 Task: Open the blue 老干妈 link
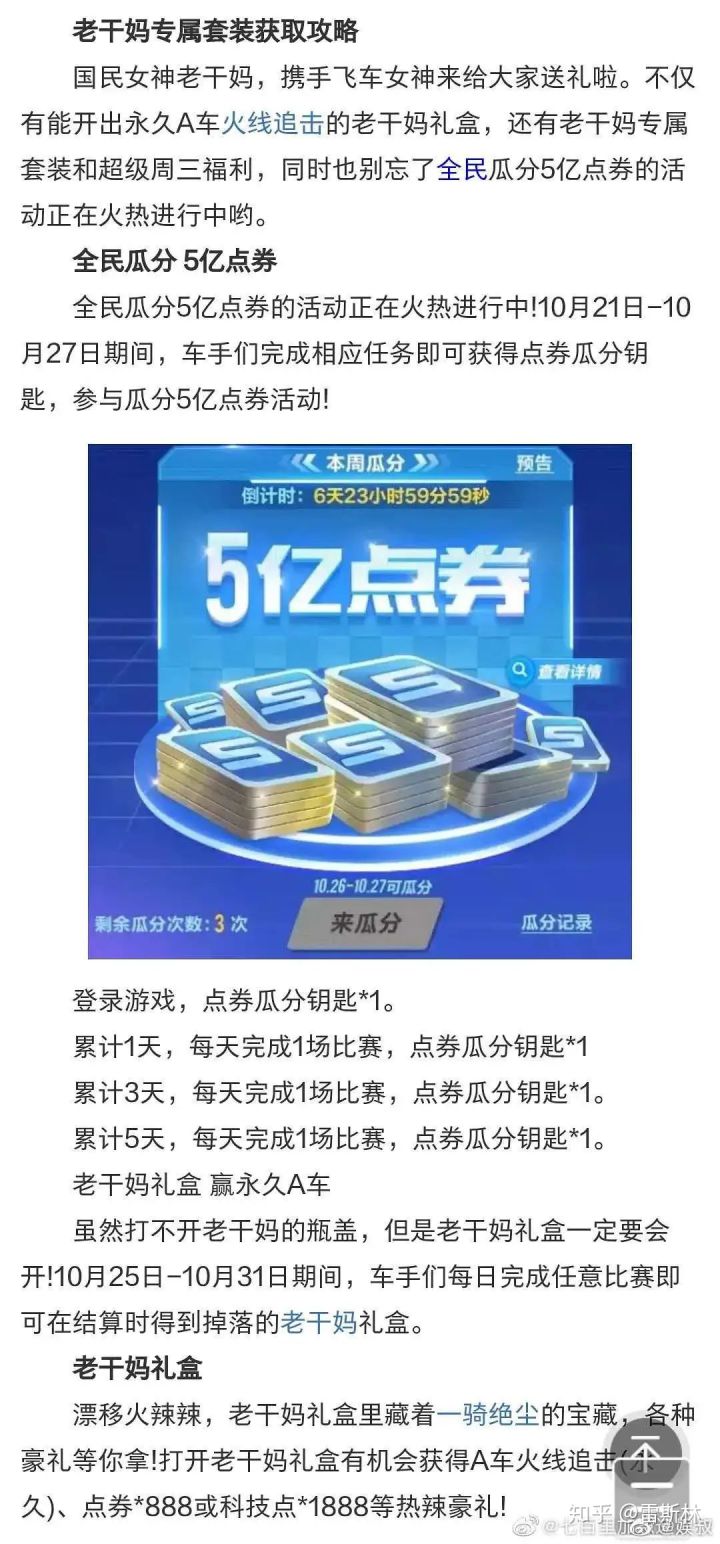point(318,1323)
